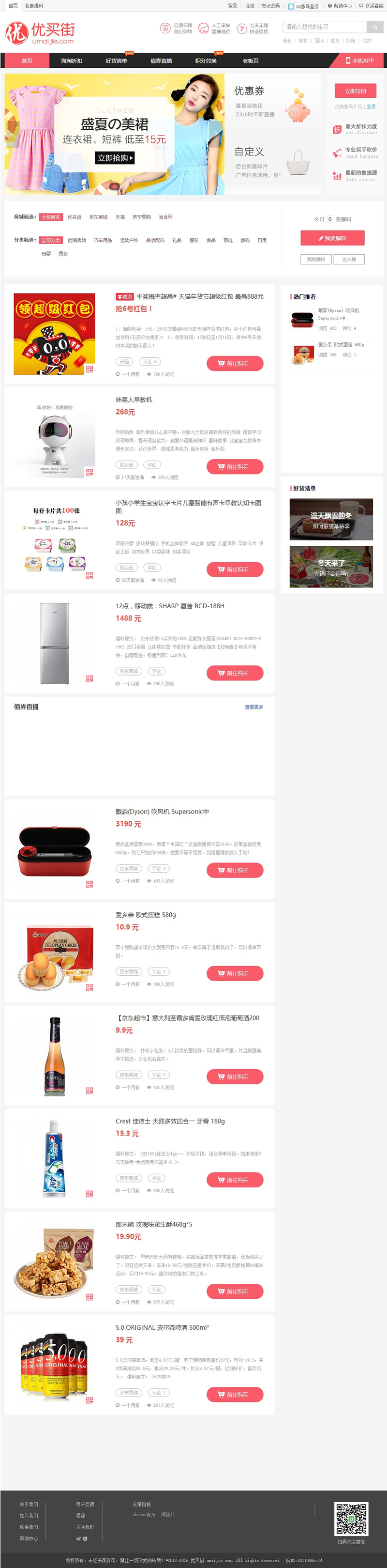
Task: Tap the 立即注册 button
Action: [x=356, y=91]
